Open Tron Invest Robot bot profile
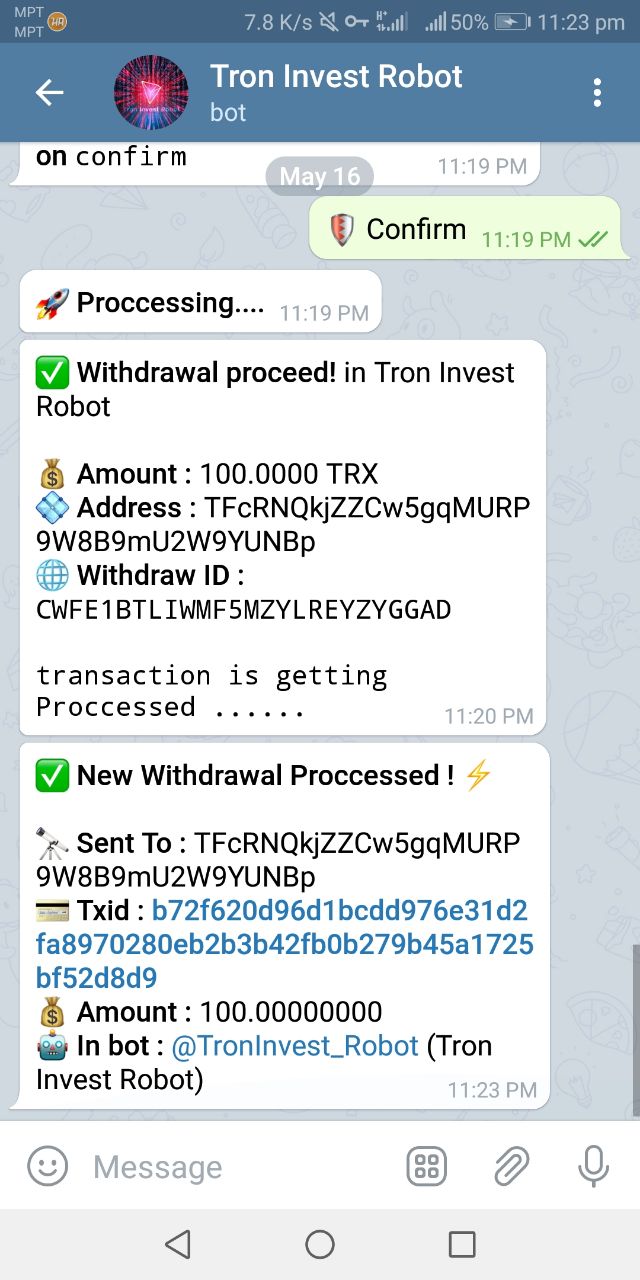This screenshot has height=1280, width=640. point(336,92)
